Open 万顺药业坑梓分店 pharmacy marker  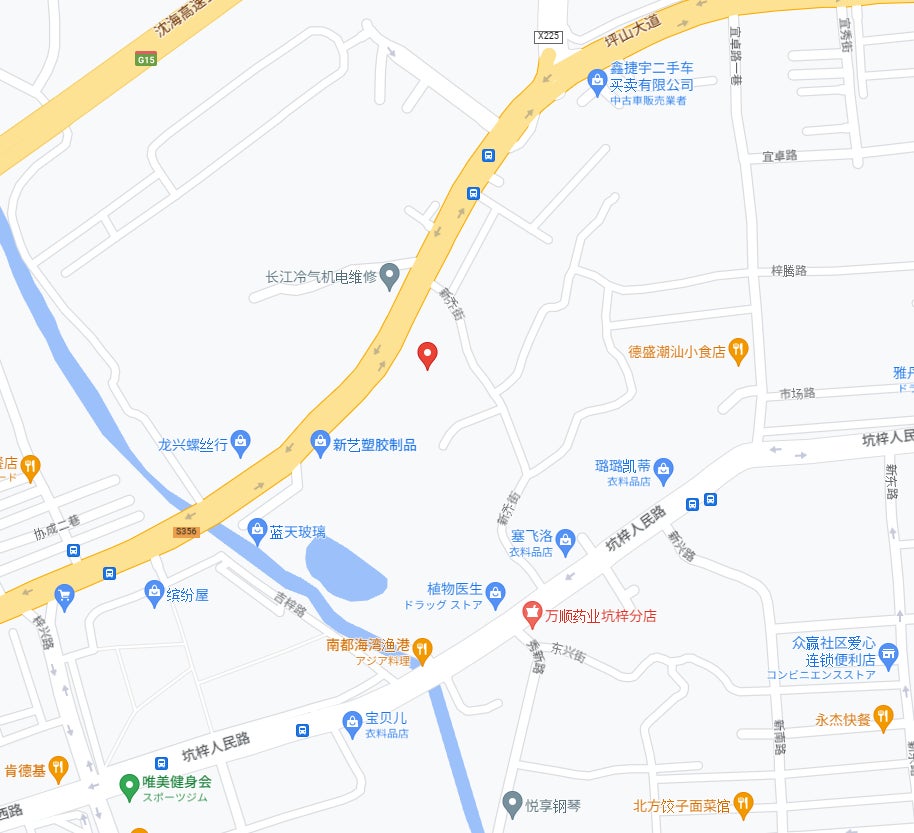[x=534, y=616]
